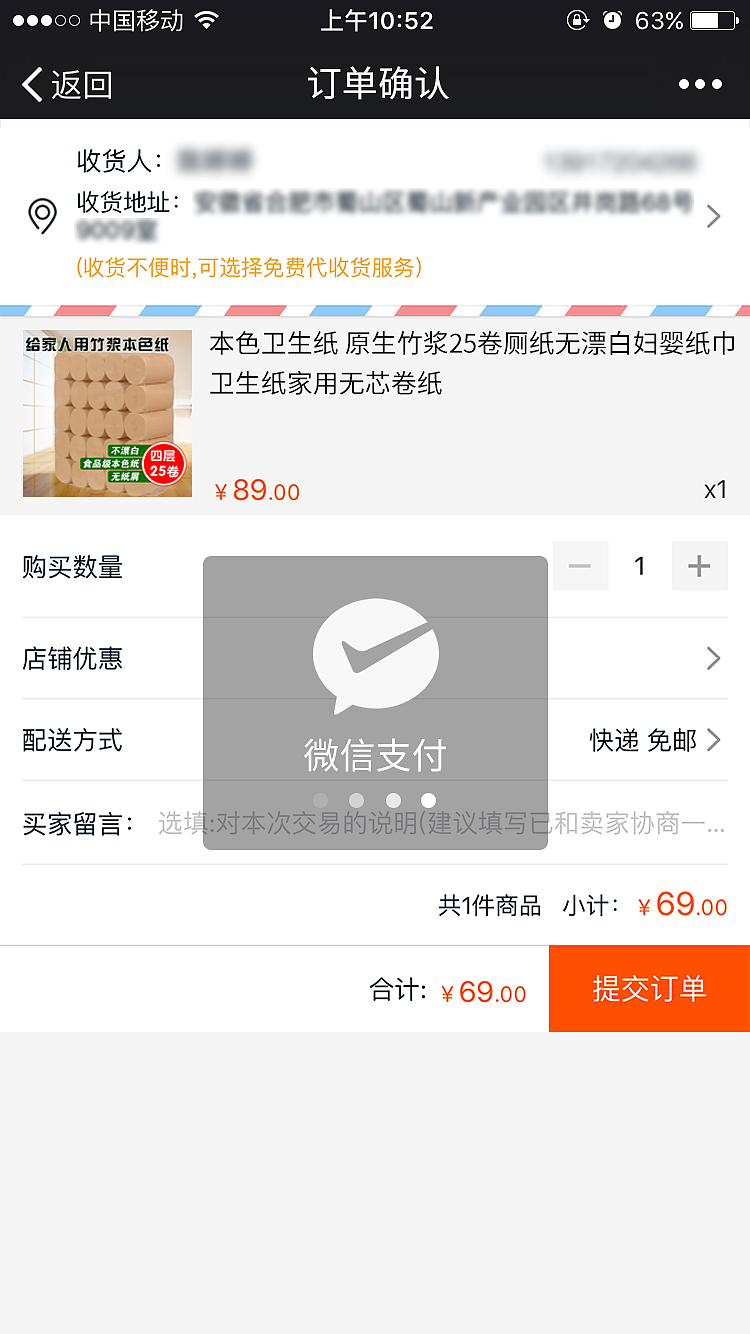View the toilet paper product thumbnail
The height and width of the screenshot is (1334, 750).
pos(107,413)
